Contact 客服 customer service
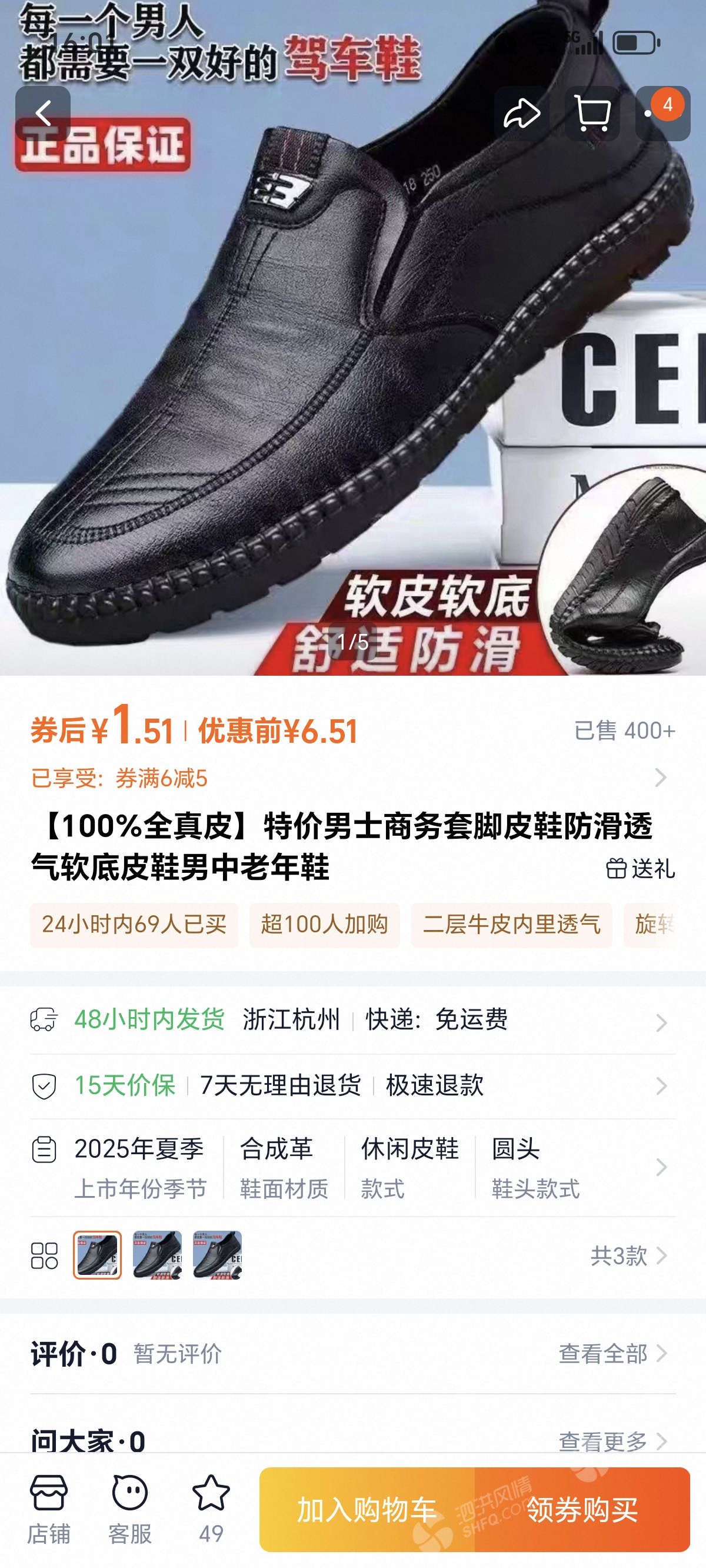 click(129, 1509)
